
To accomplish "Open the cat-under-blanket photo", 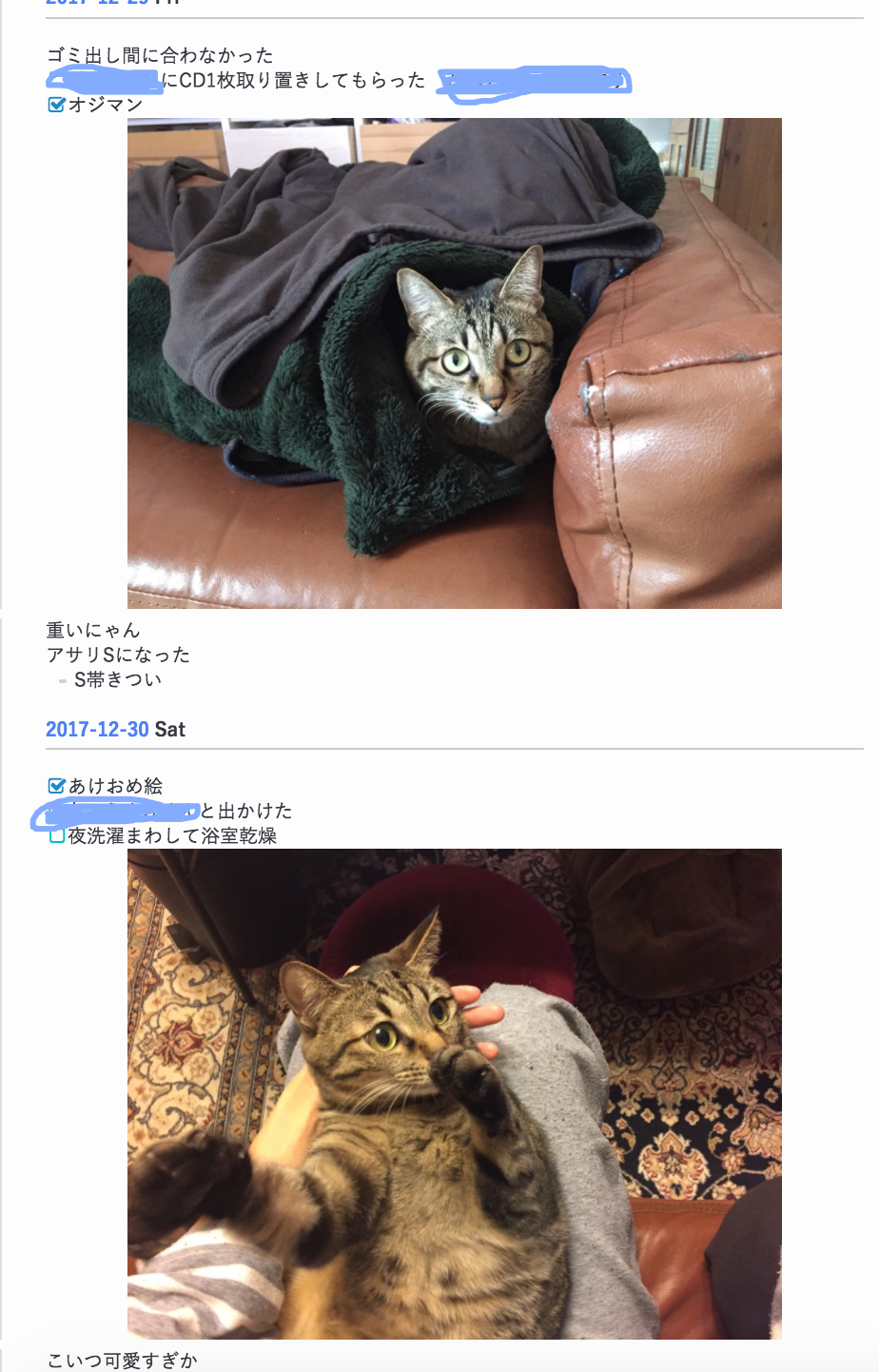I will pos(454,363).
